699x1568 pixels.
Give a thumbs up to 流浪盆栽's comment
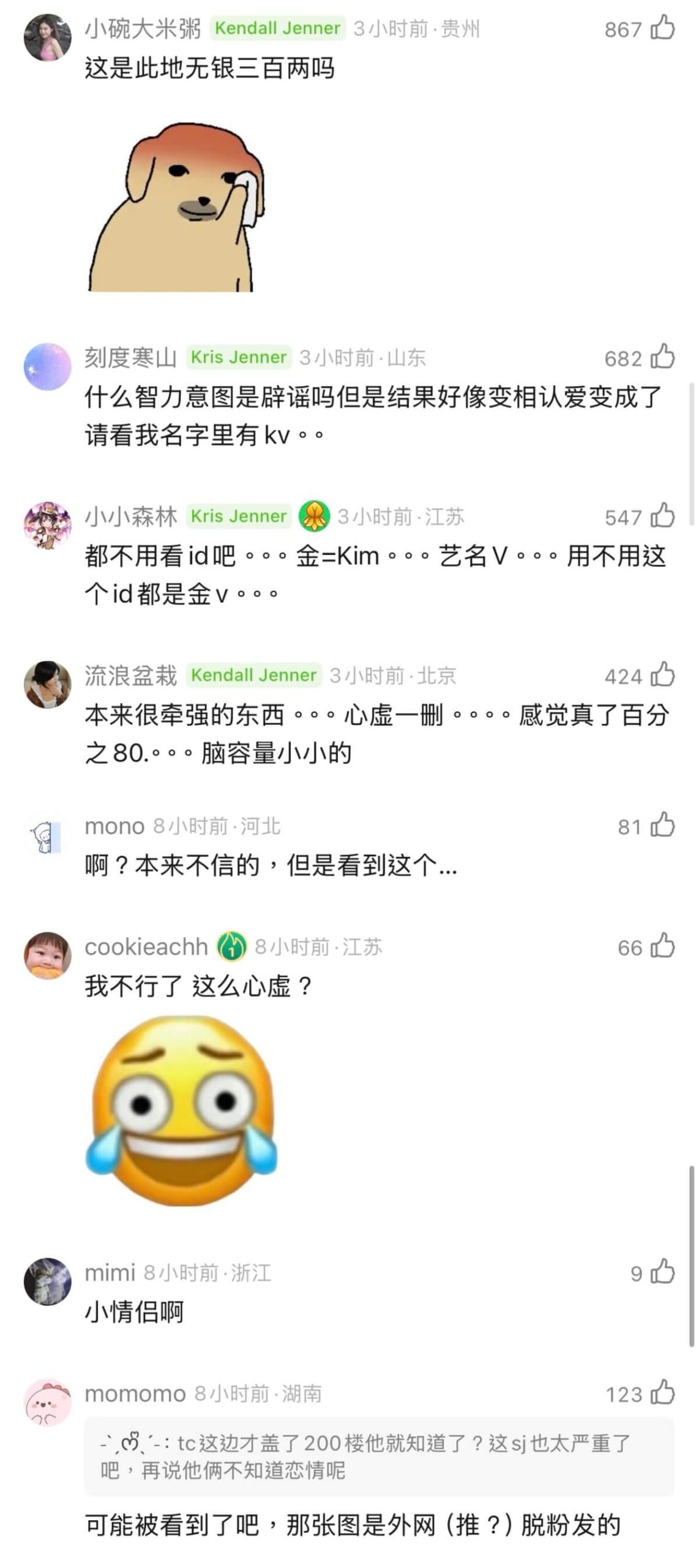point(662,675)
